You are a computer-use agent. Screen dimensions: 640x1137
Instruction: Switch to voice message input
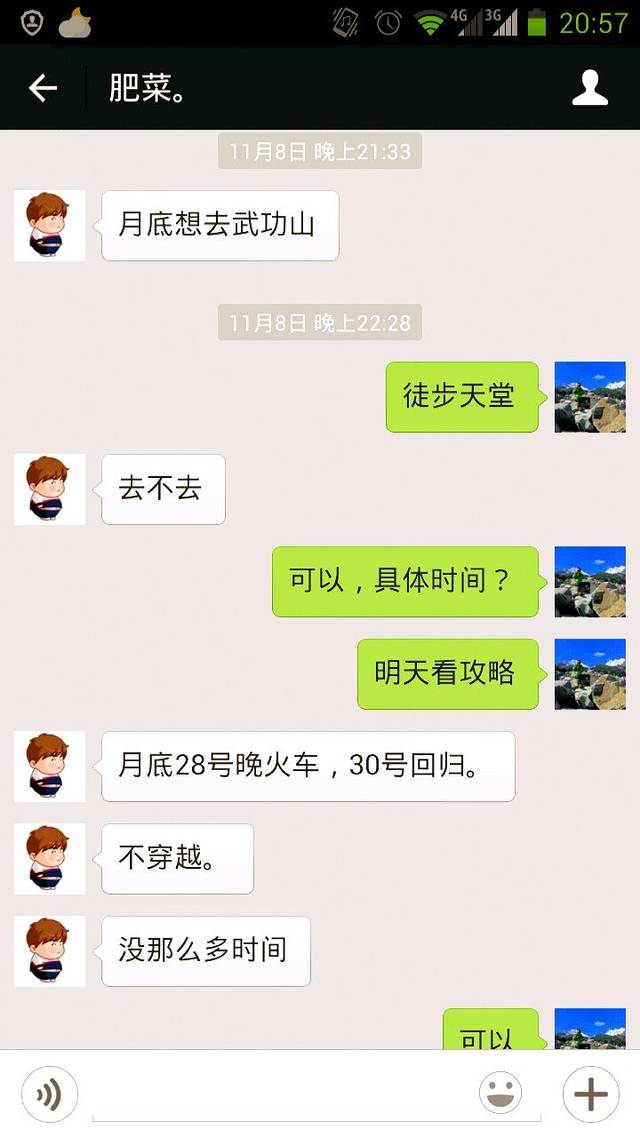point(48,1095)
